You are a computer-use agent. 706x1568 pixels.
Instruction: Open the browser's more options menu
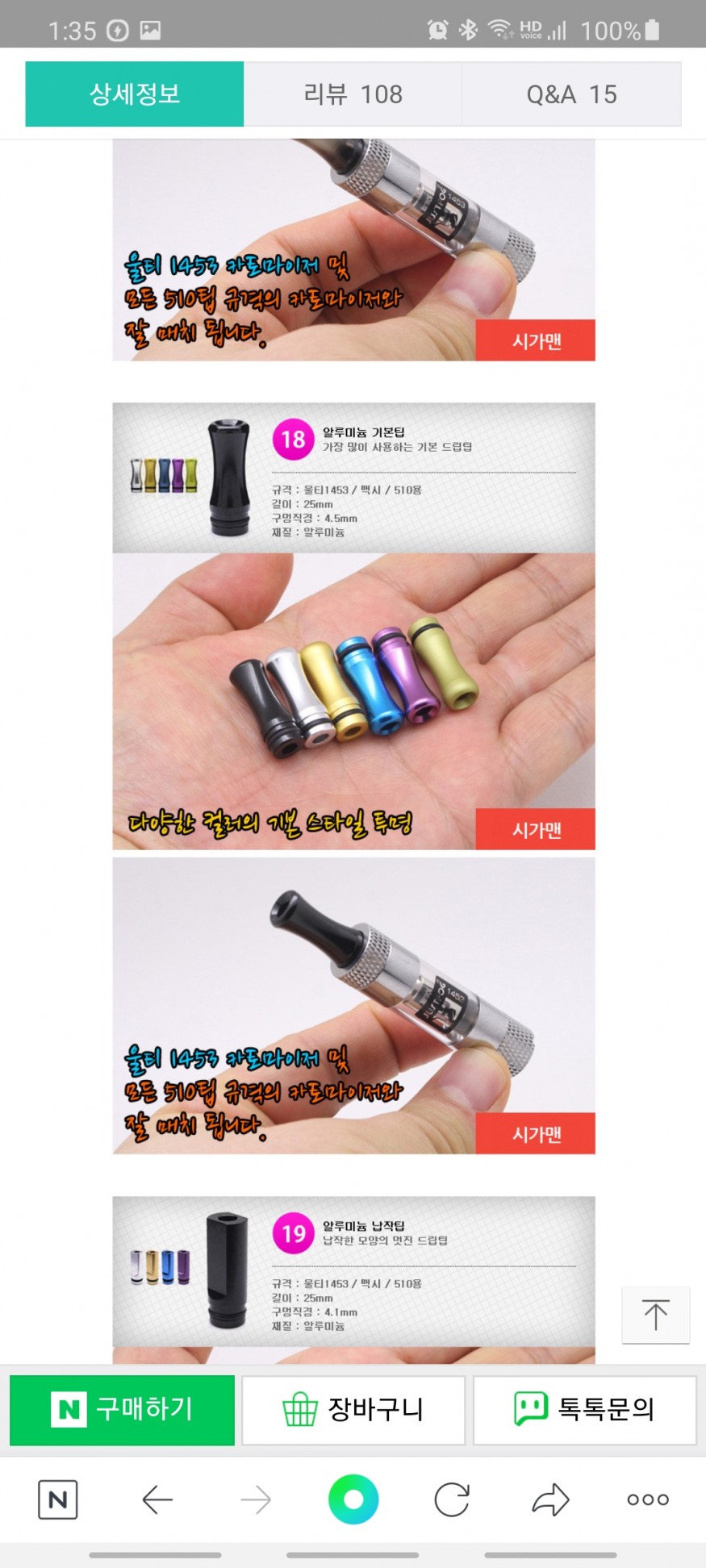pos(648,1499)
